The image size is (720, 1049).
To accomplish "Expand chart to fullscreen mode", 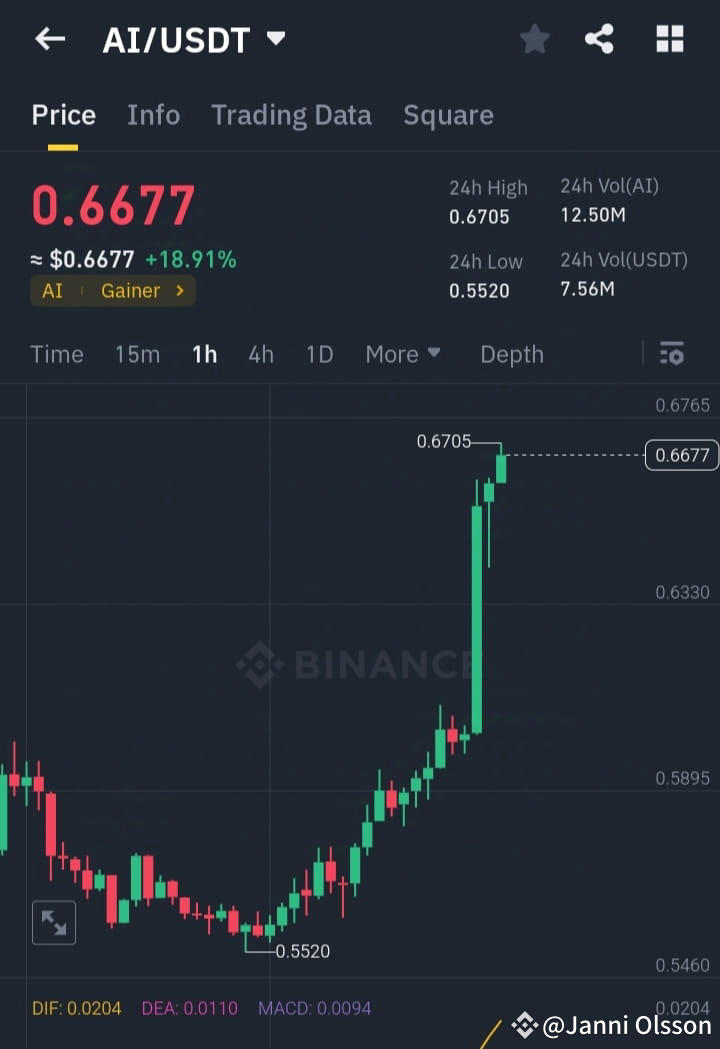I will pos(54,922).
